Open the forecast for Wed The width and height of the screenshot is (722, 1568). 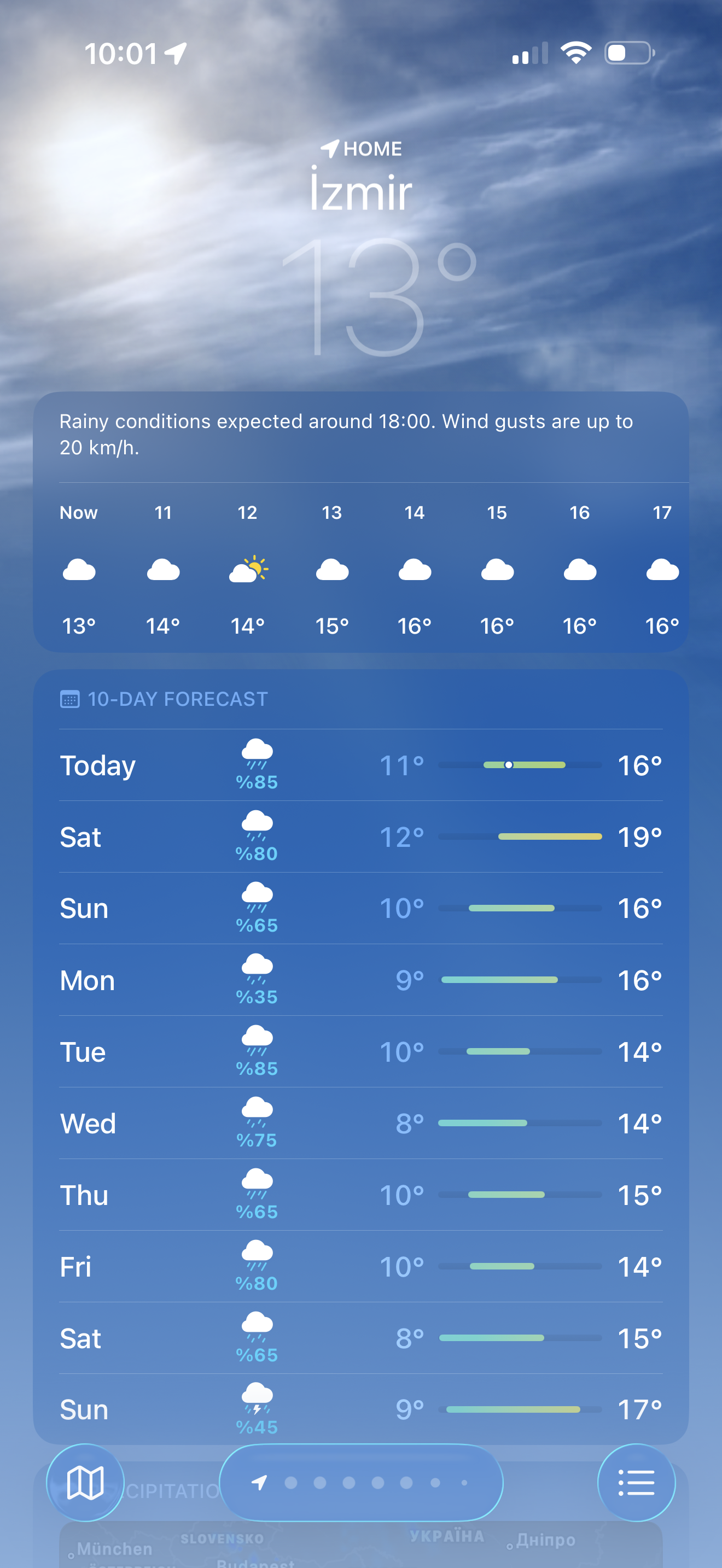pos(360,1123)
